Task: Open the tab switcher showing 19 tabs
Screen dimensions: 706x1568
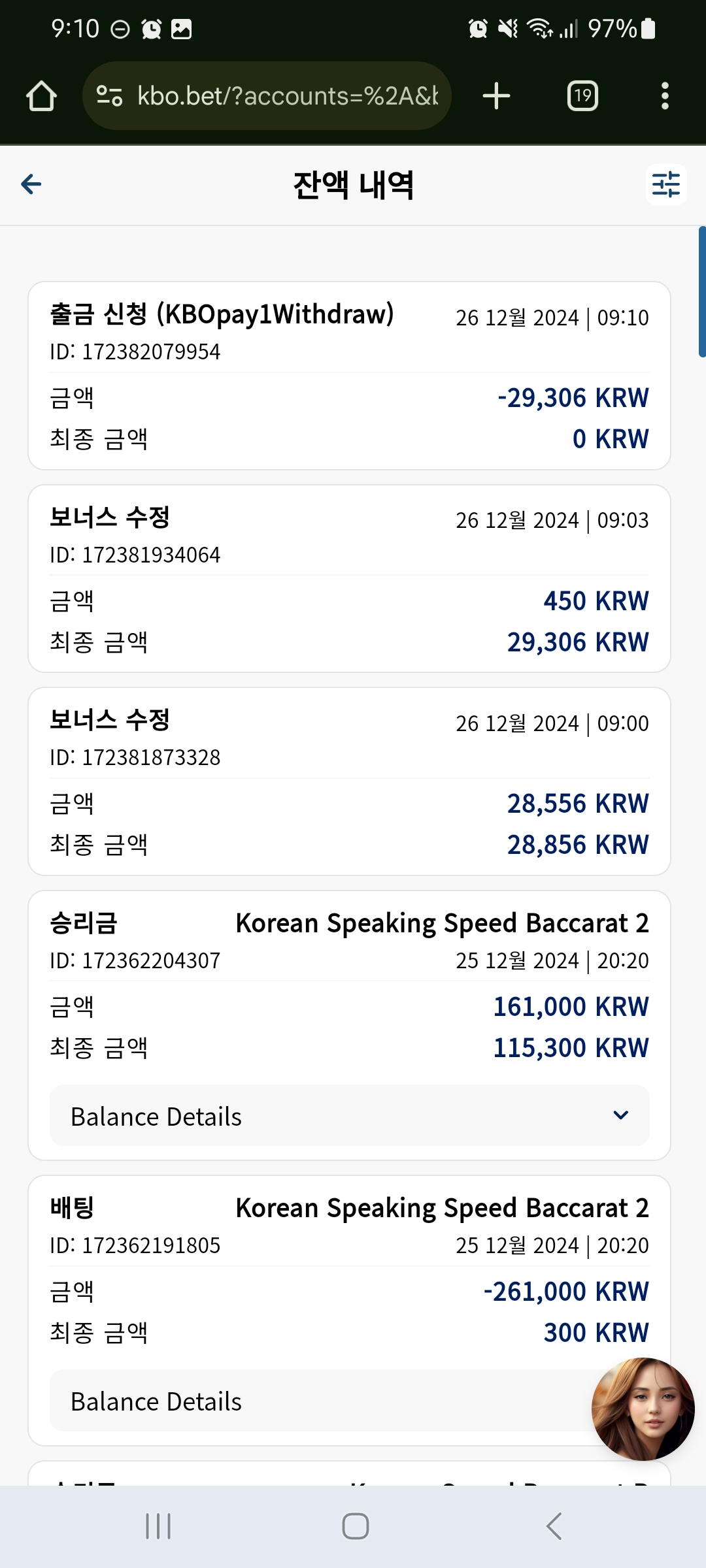Action: (x=582, y=96)
